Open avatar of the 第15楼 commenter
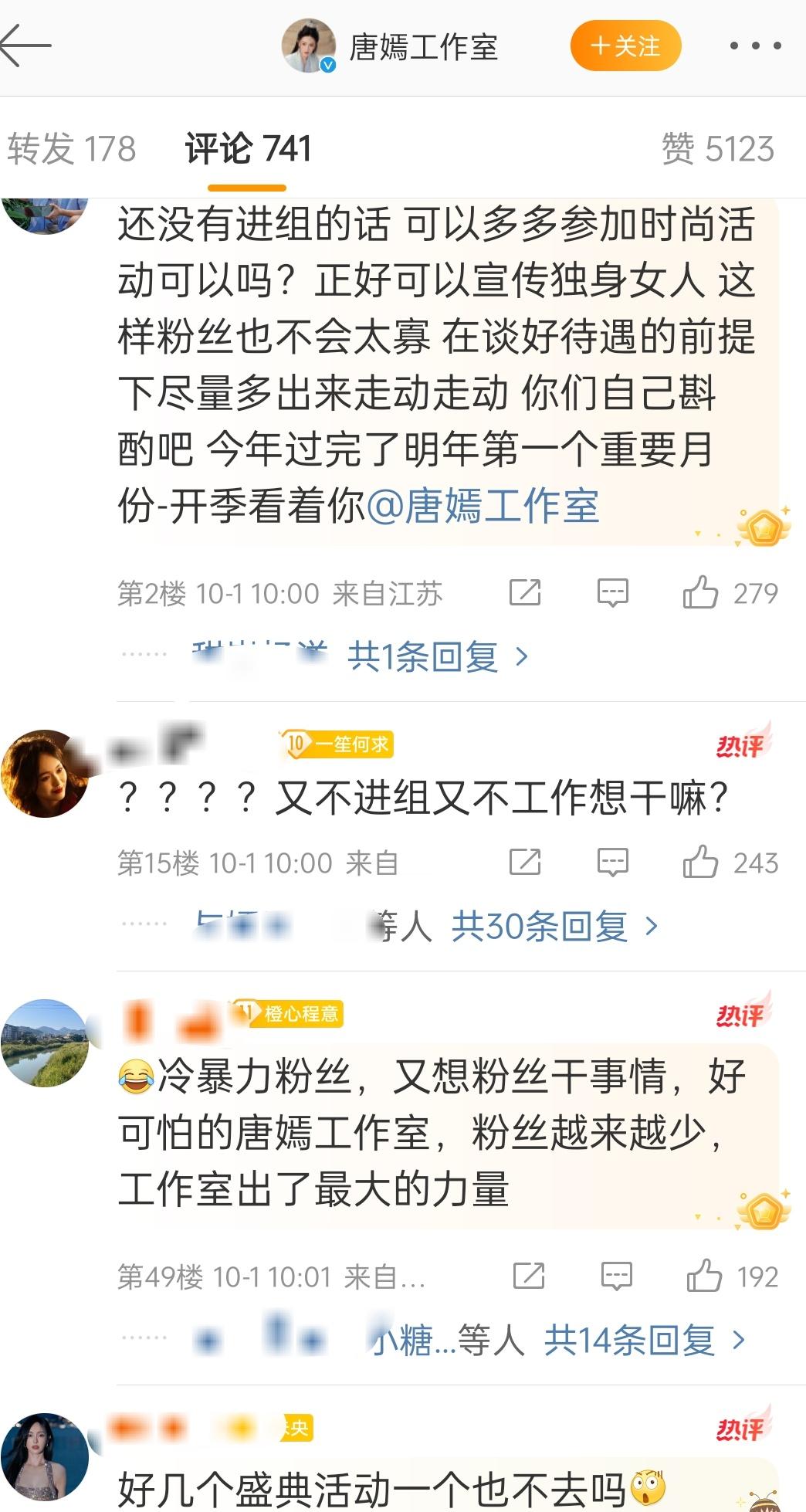The height and width of the screenshot is (1512, 806). (x=45, y=773)
